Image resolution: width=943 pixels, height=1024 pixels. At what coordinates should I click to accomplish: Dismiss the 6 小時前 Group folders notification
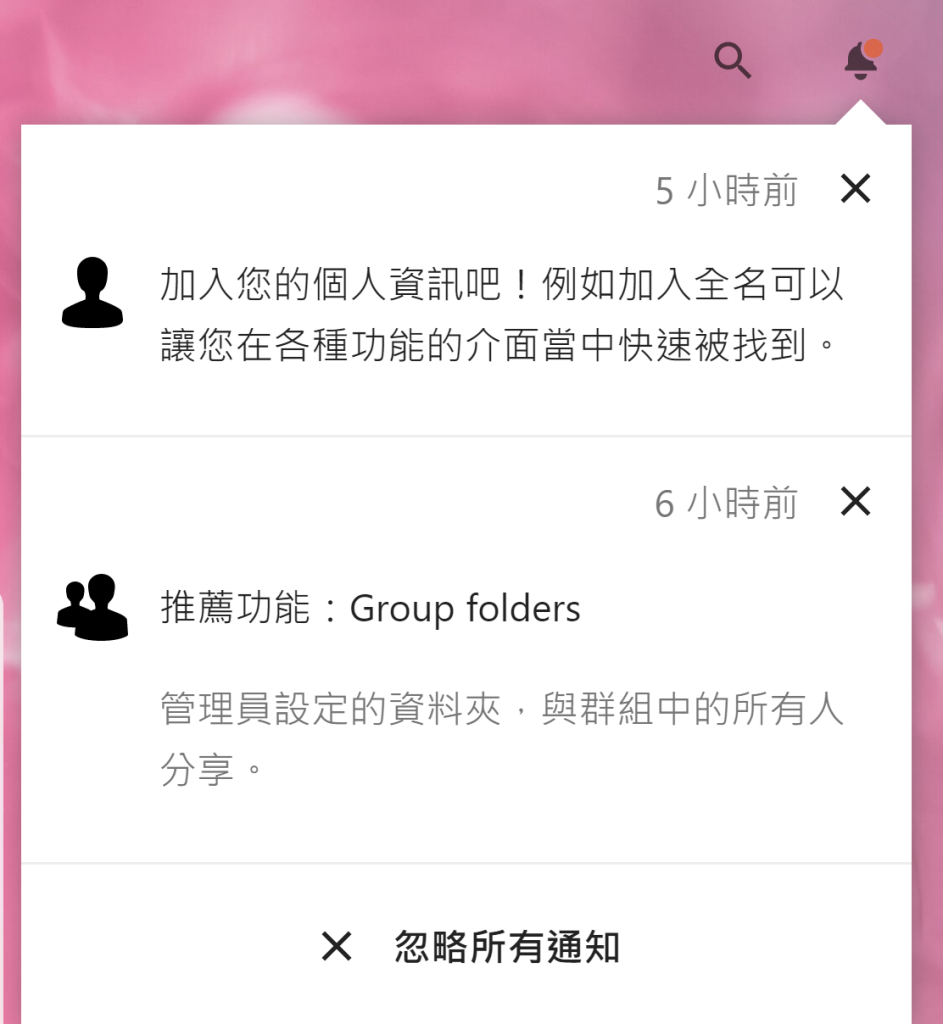click(x=855, y=501)
